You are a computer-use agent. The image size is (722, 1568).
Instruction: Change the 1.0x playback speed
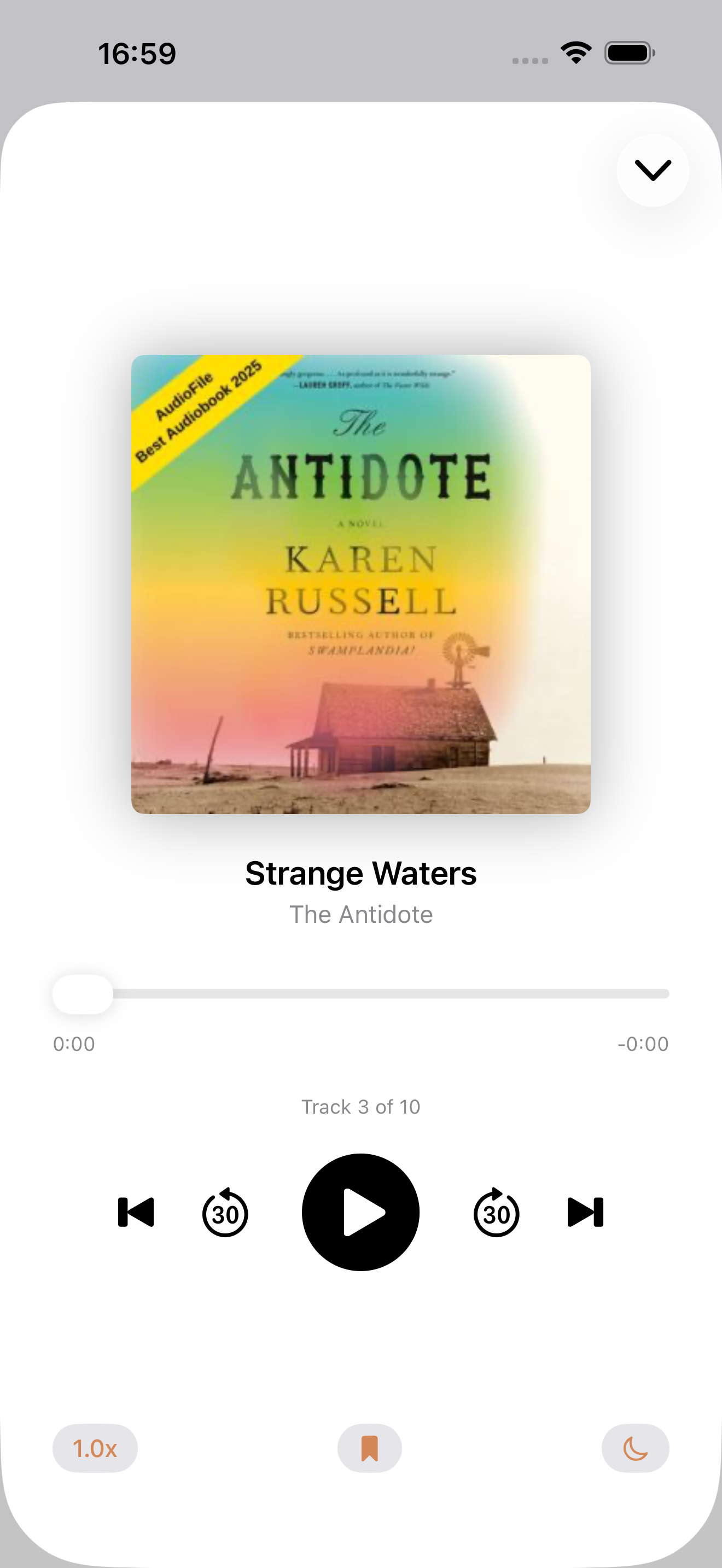coord(95,1448)
